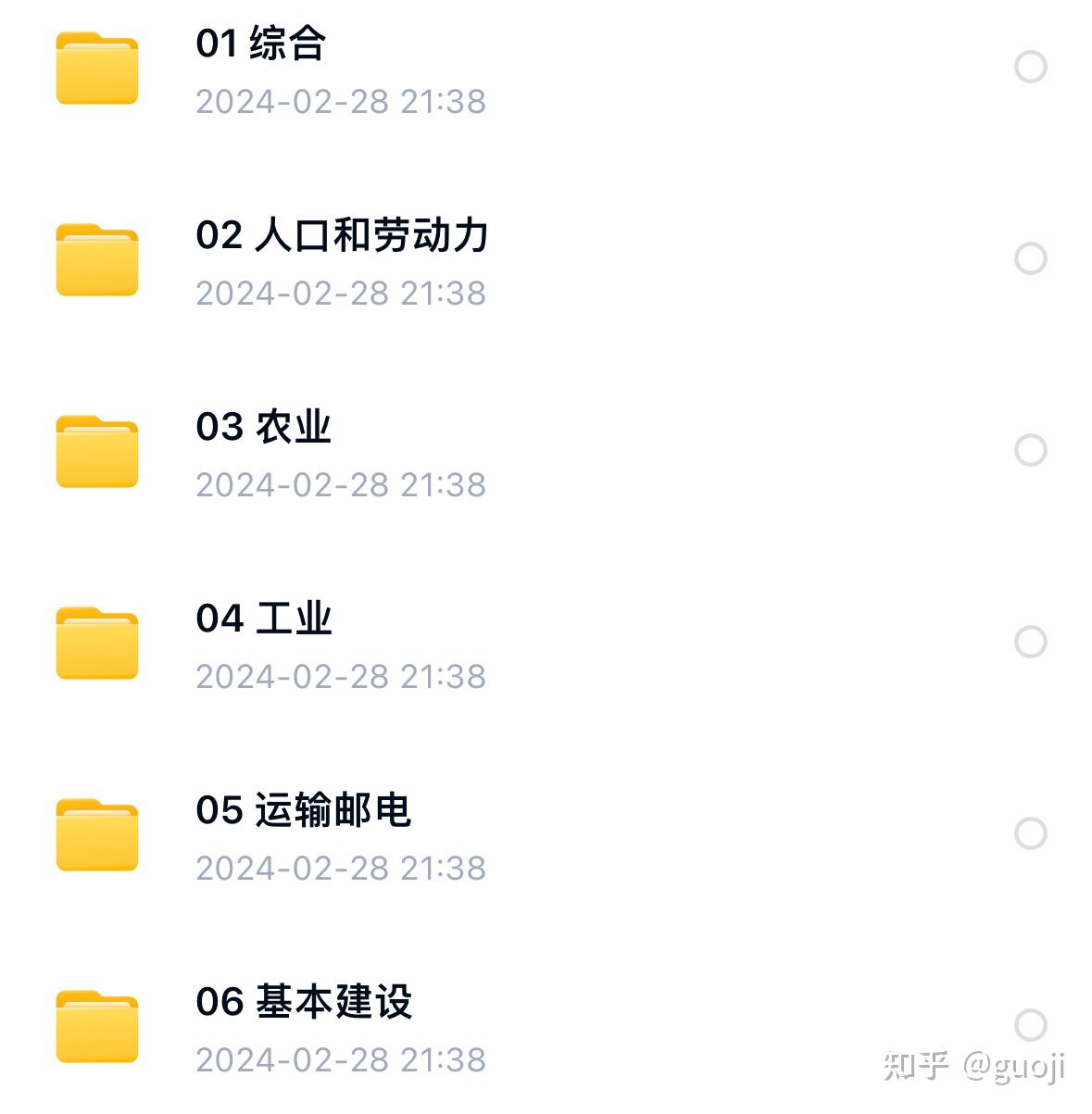Check the circle next to 05 运输邮电

1030,833
